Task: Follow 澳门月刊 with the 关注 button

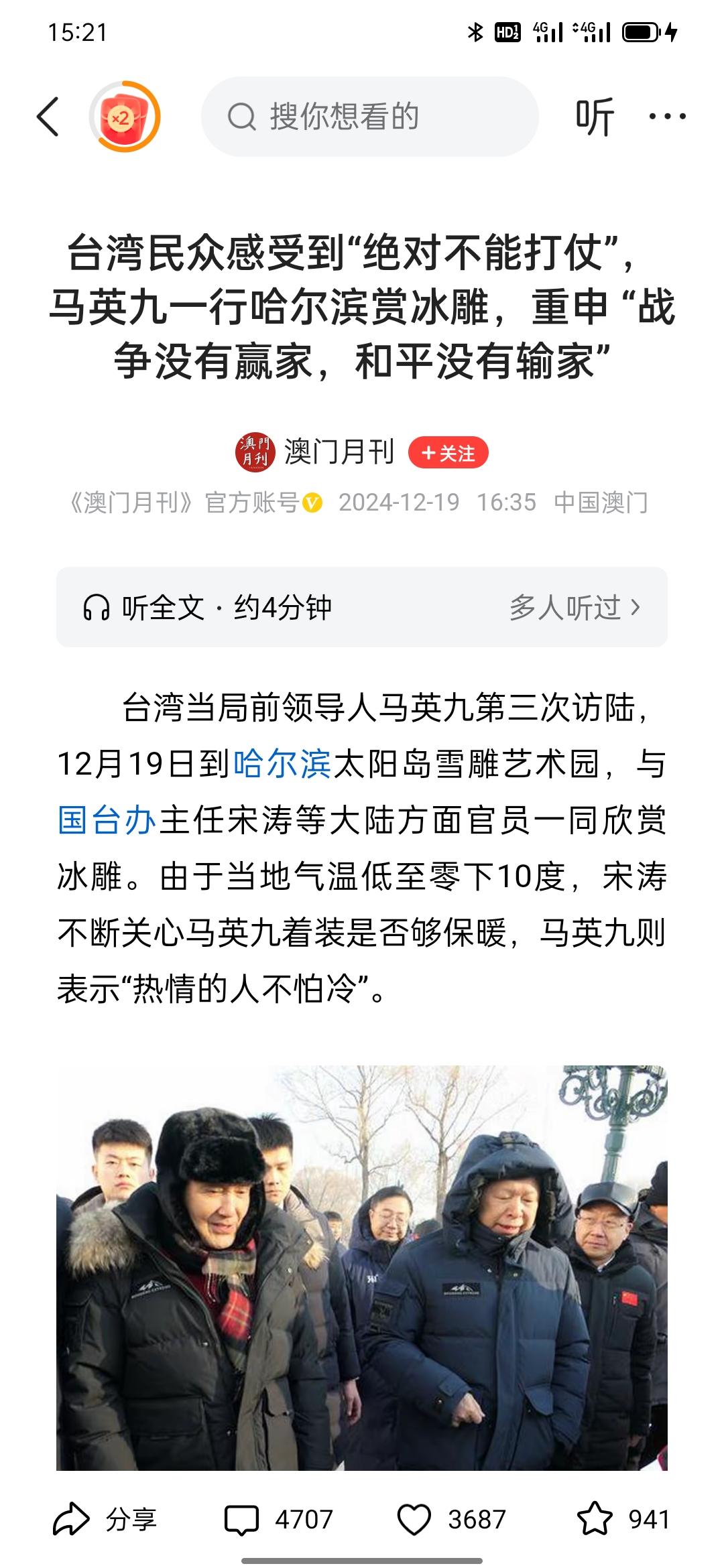Action: coord(448,453)
